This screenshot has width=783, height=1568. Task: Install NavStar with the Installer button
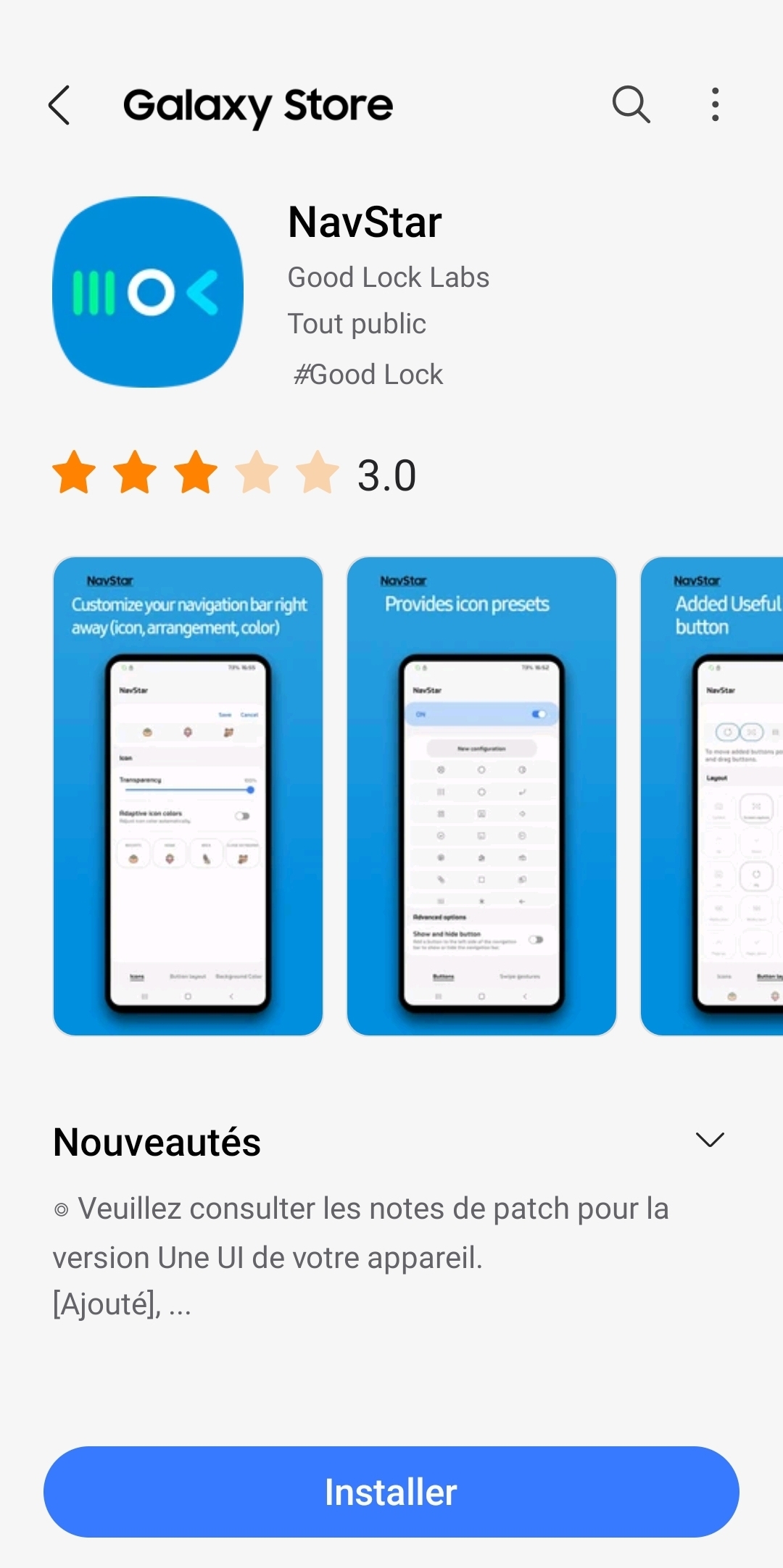pyautogui.click(x=391, y=1491)
